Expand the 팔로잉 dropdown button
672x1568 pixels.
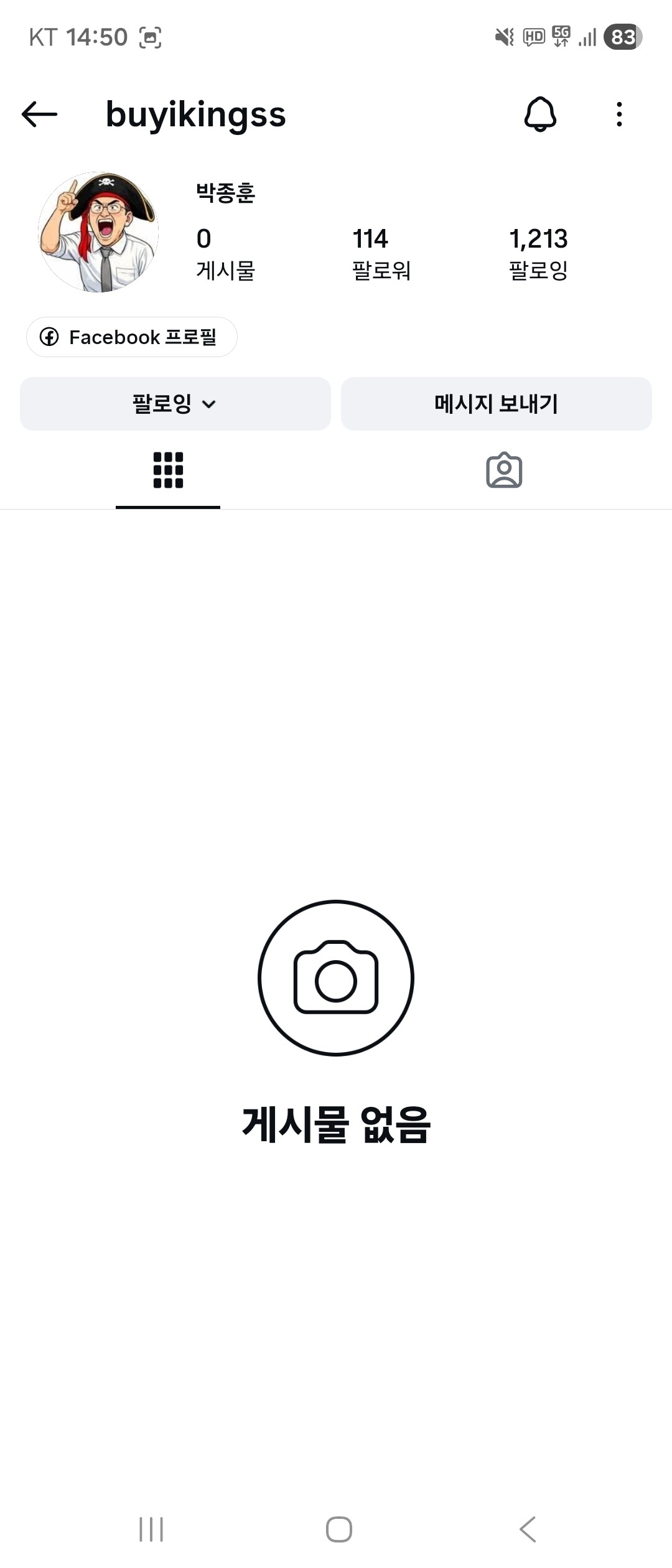pyautogui.click(x=175, y=404)
